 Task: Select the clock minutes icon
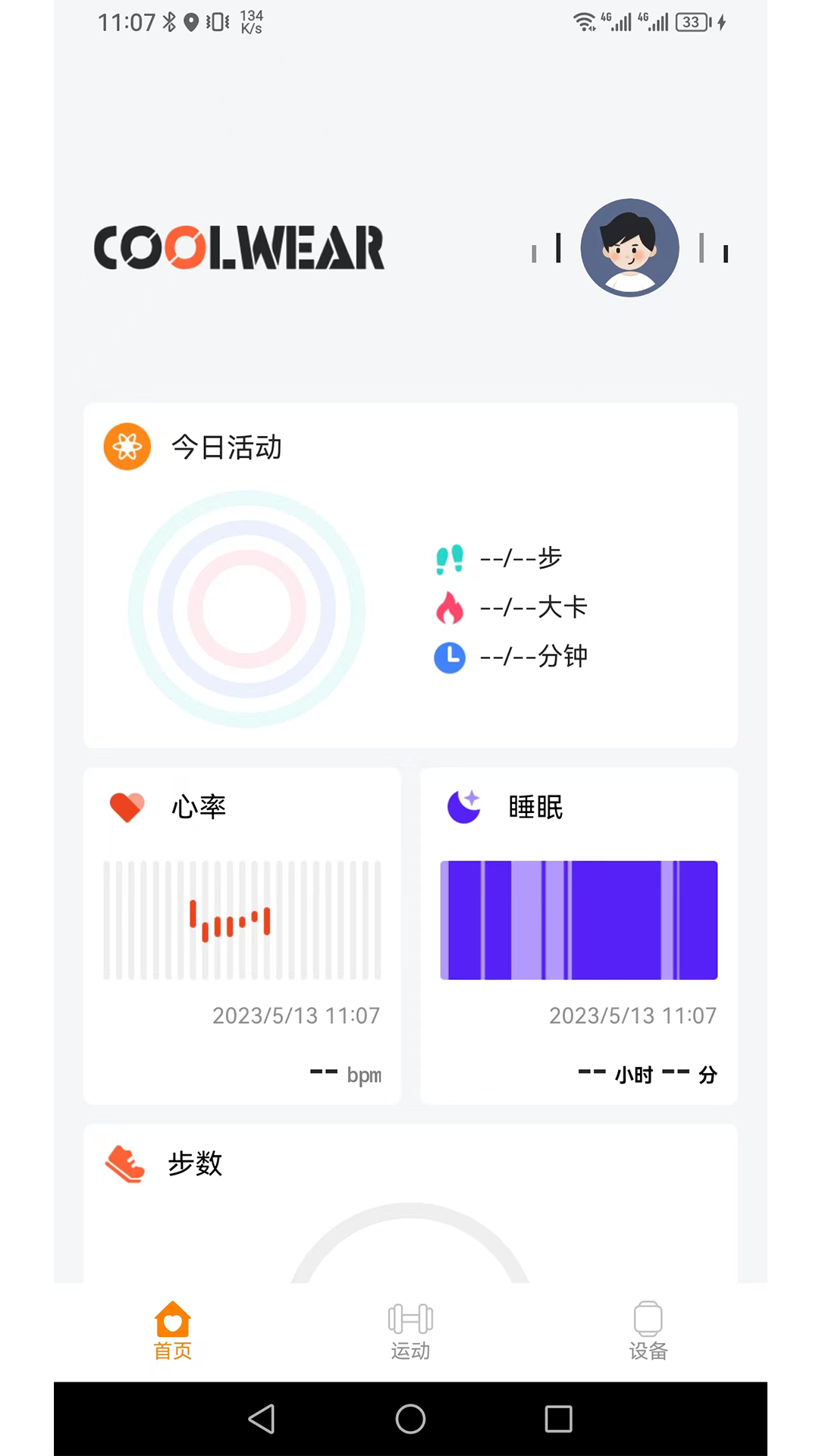[x=450, y=657]
